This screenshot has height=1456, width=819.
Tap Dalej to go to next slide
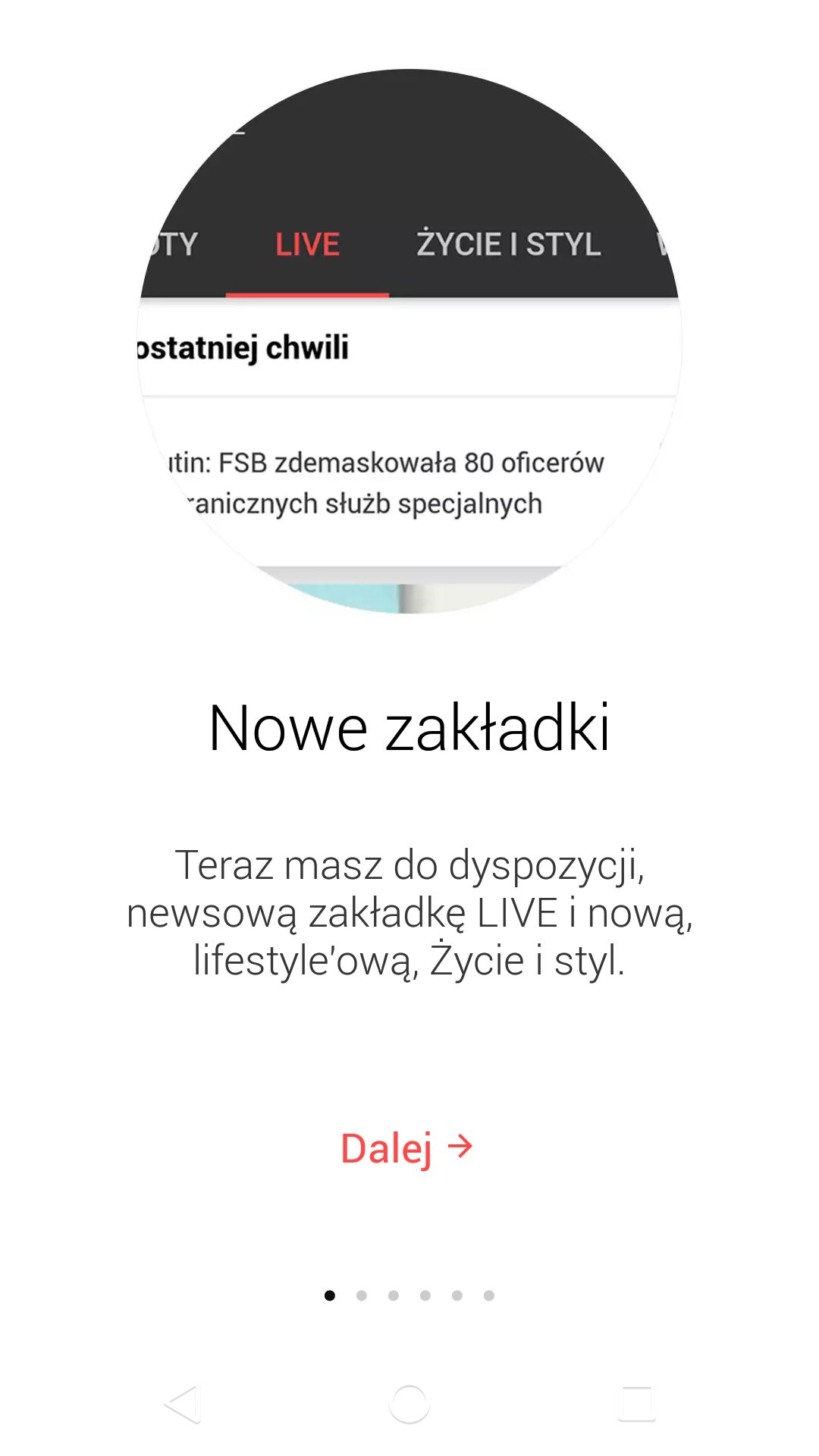point(407,1148)
